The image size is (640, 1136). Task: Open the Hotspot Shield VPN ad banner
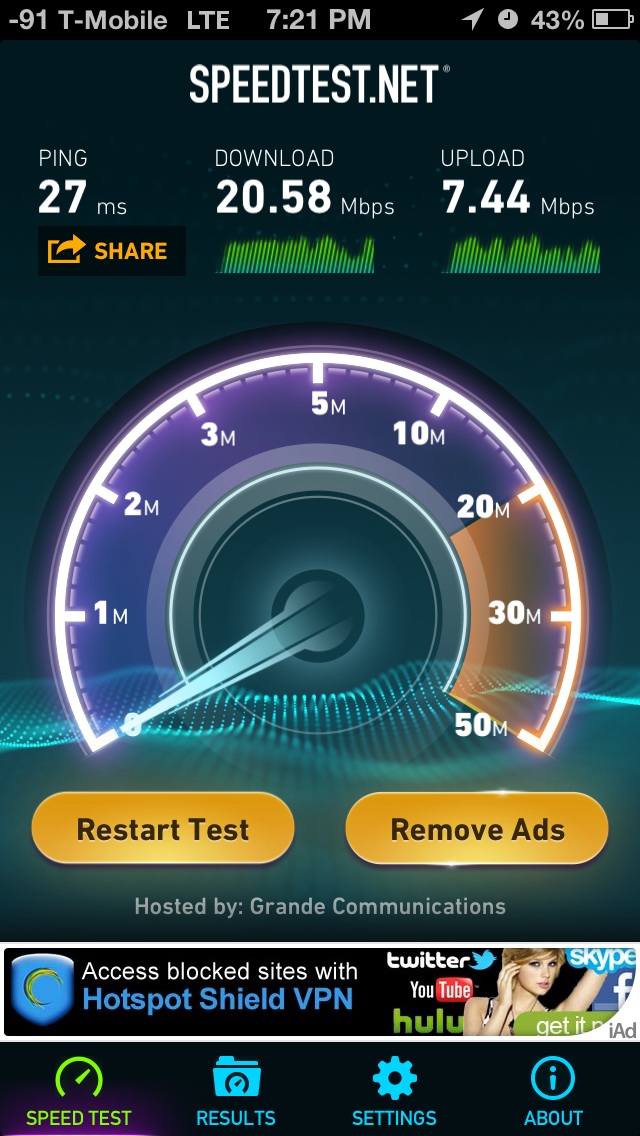coord(320,992)
